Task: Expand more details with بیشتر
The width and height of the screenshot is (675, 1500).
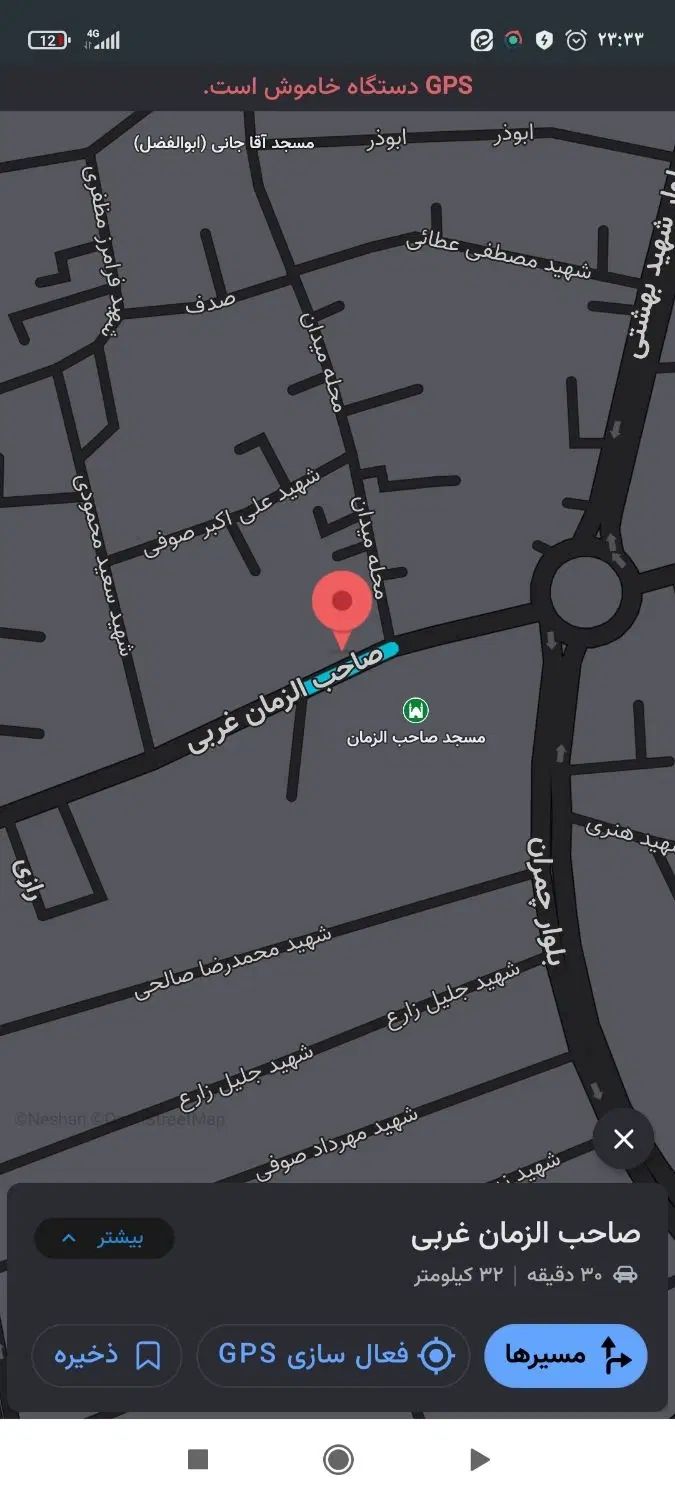Action: [x=104, y=1238]
